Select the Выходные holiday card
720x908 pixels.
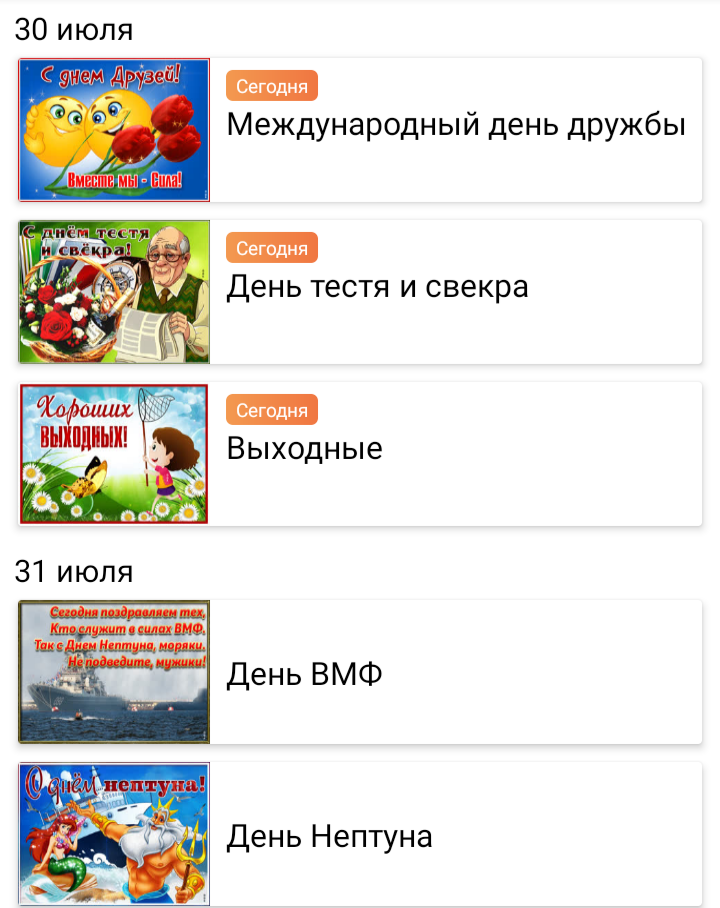coord(360,454)
